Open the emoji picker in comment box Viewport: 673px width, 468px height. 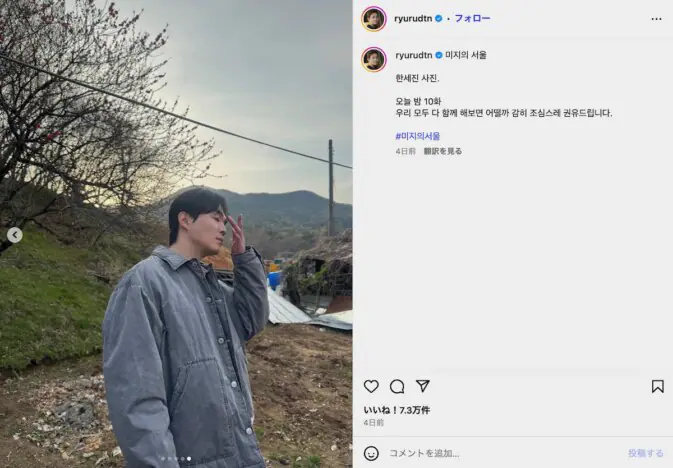coord(371,453)
